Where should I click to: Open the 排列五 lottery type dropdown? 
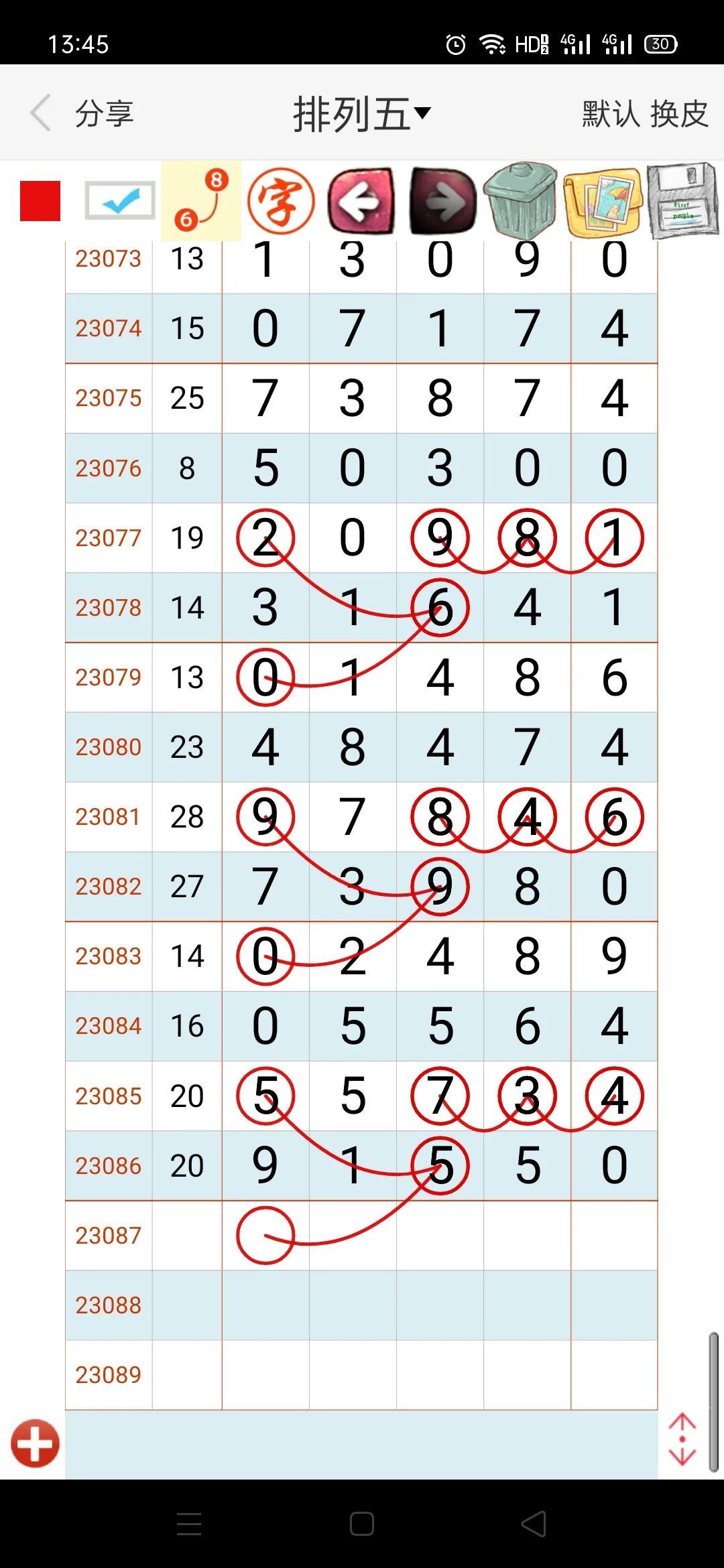(362, 114)
